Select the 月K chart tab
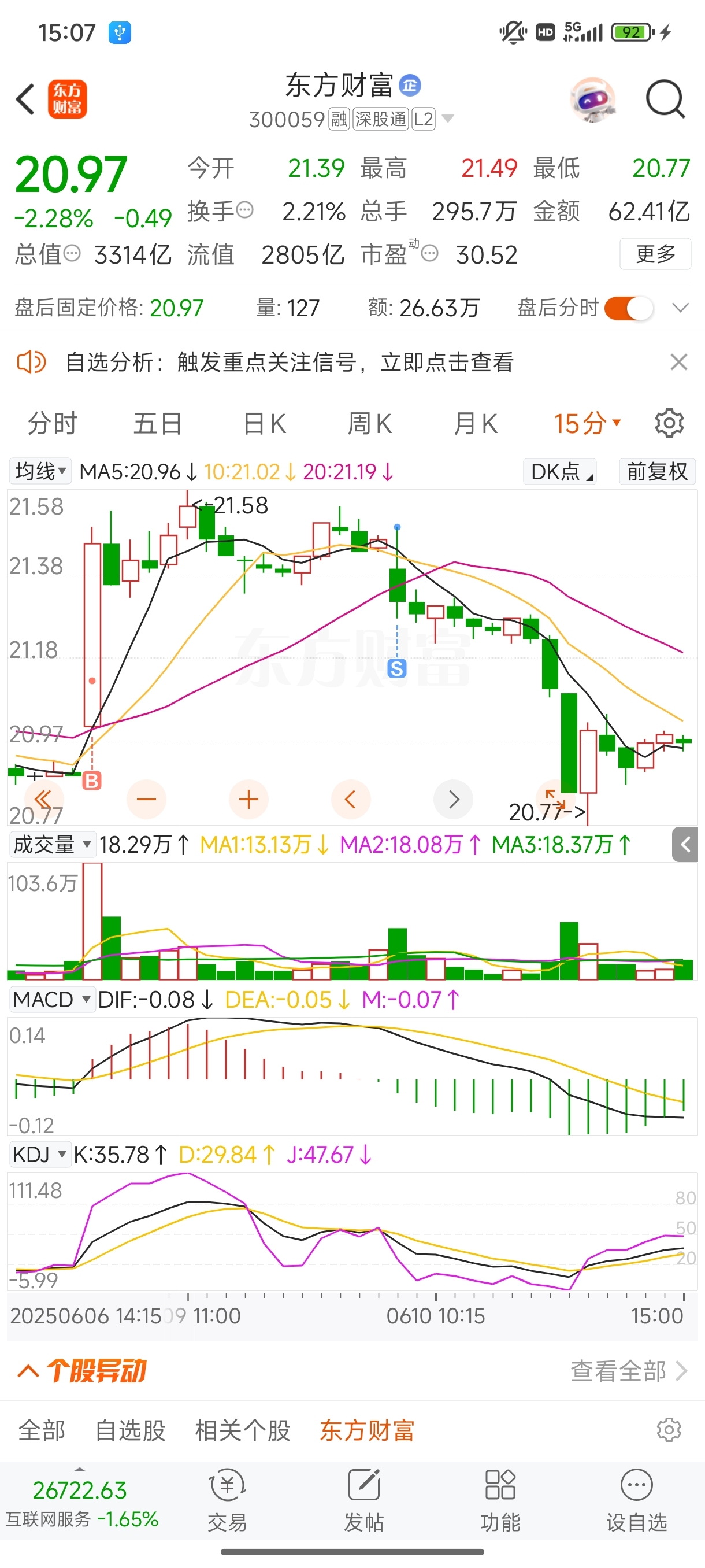The image size is (705, 1568). pyautogui.click(x=475, y=423)
